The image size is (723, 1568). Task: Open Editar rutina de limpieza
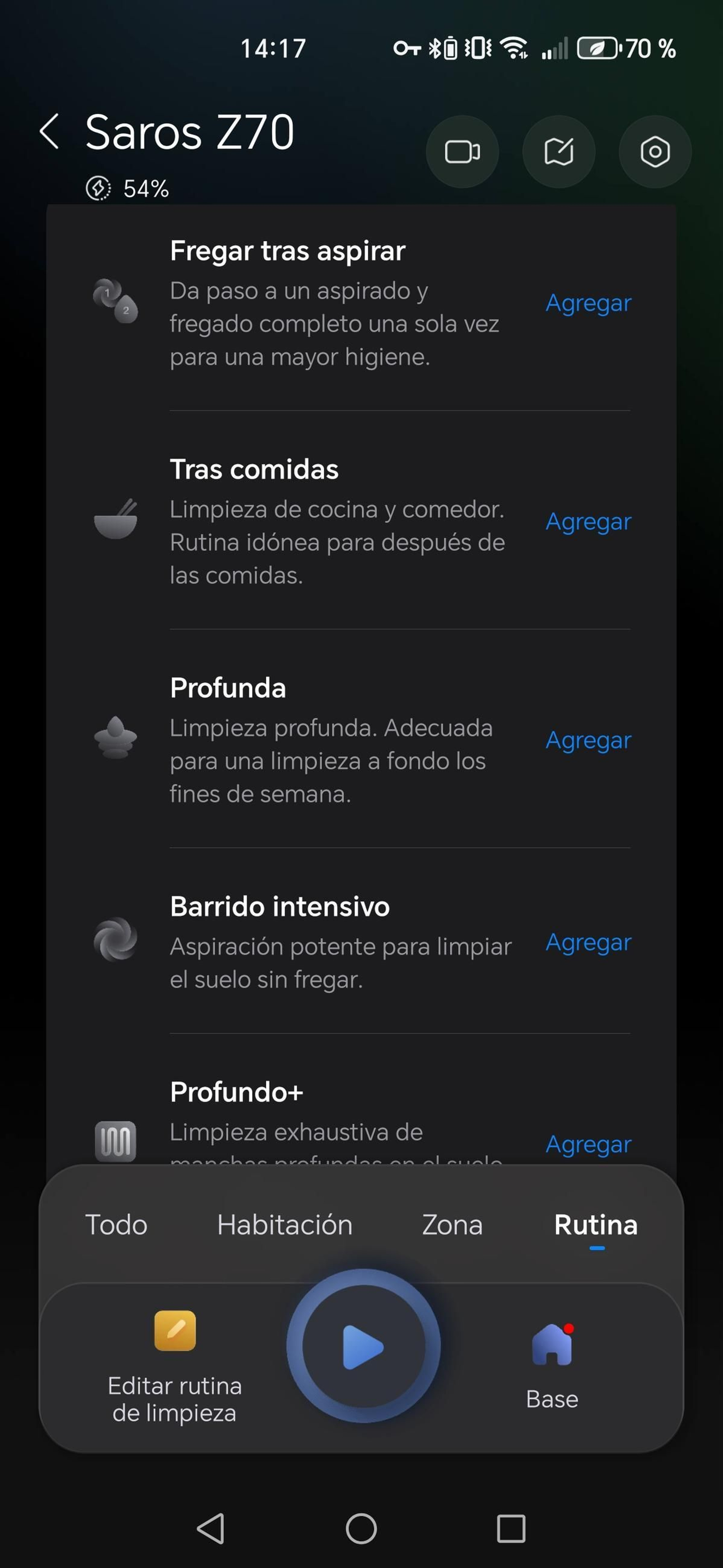(x=175, y=1367)
